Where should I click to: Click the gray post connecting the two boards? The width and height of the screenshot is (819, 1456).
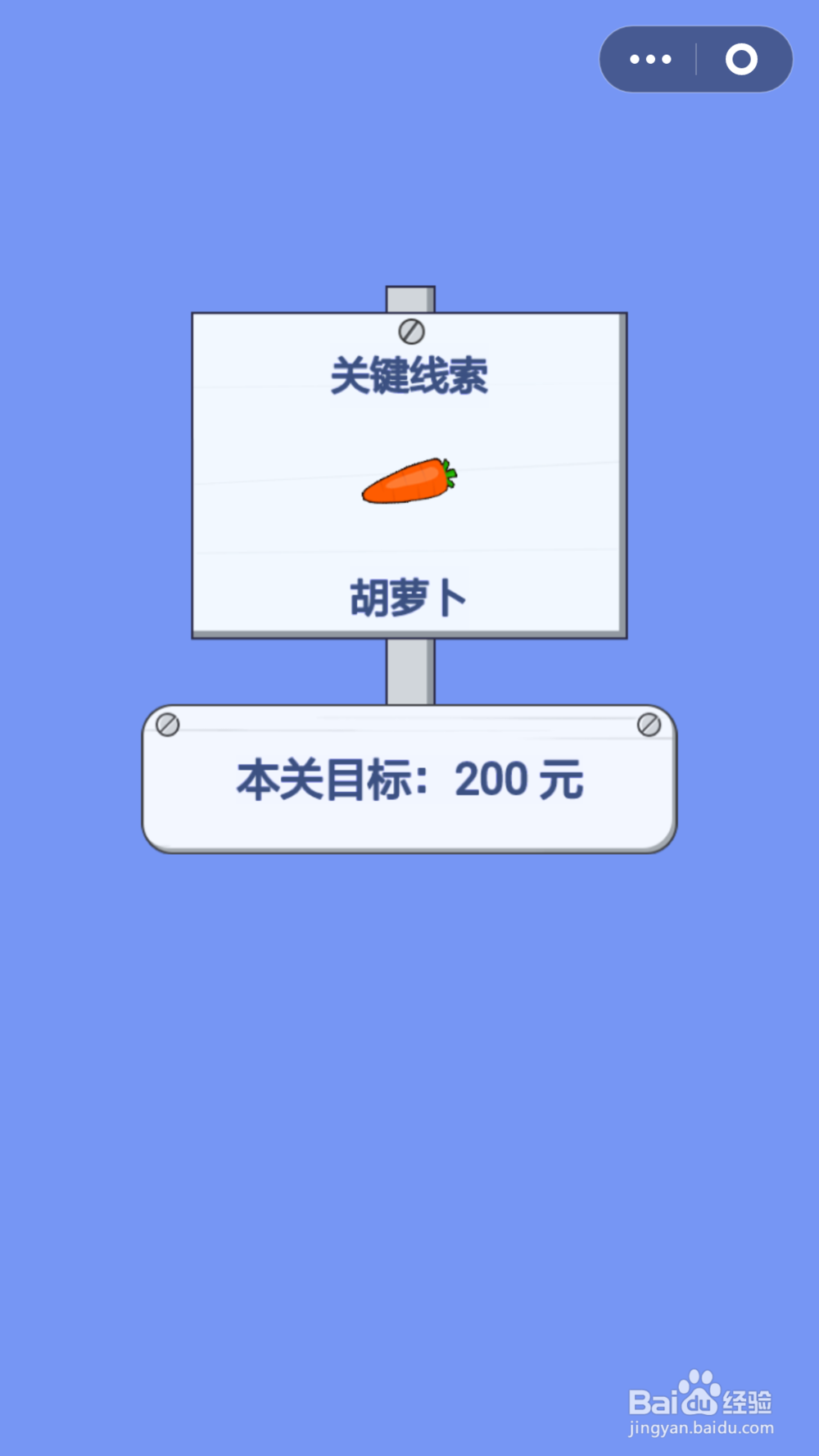coord(409,670)
